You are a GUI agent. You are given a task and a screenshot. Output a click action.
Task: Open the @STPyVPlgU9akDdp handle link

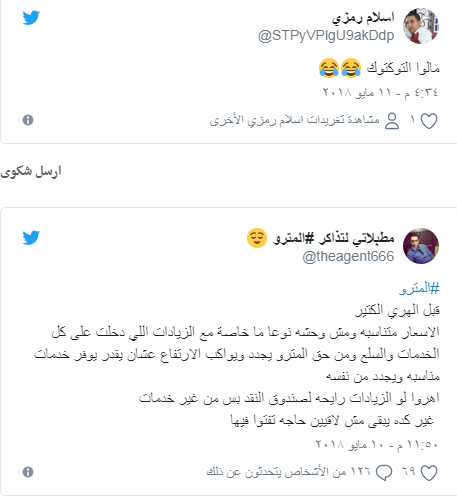326,36
